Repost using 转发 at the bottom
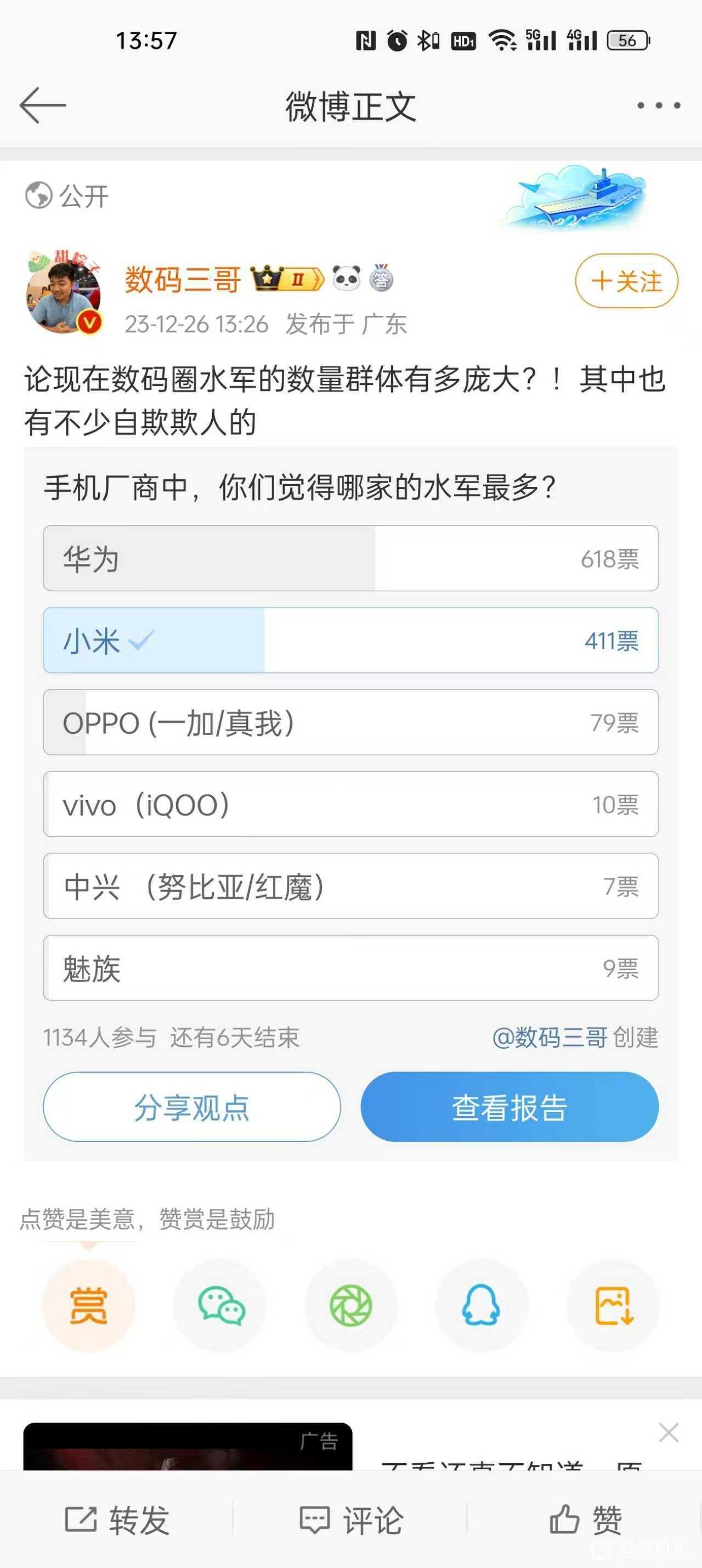Image resolution: width=702 pixels, height=1568 pixels. tap(117, 1520)
